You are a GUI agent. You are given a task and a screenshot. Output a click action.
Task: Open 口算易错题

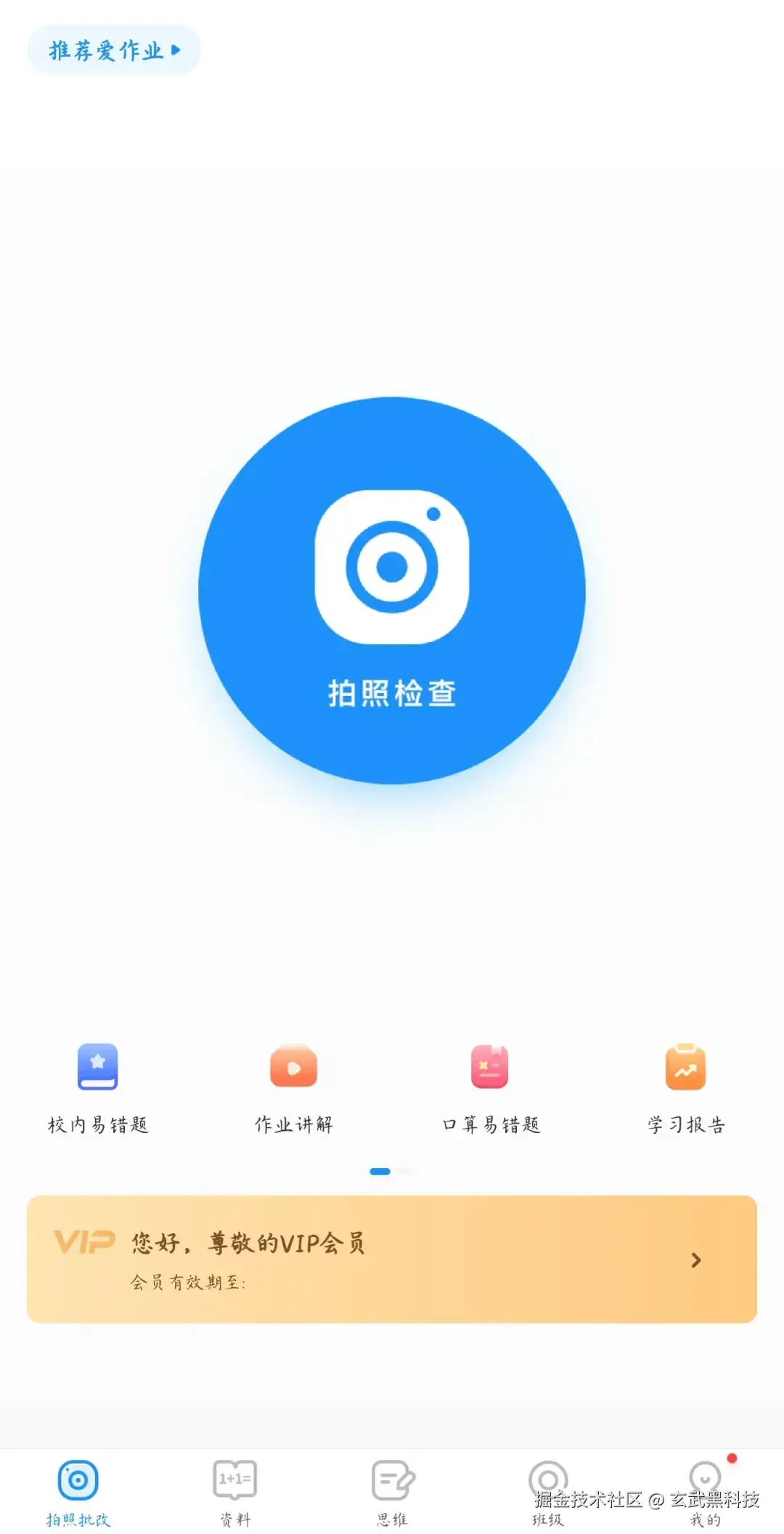tap(491, 1087)
